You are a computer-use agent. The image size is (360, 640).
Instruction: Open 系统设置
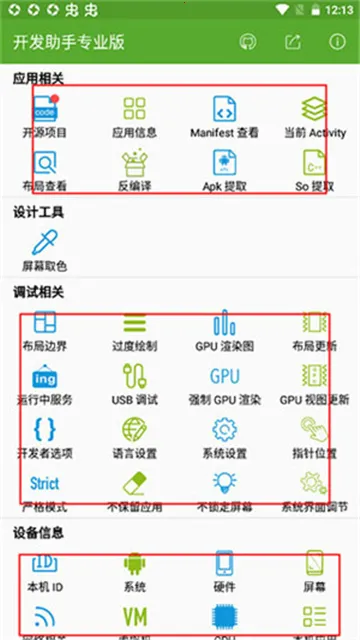point(224,438)
